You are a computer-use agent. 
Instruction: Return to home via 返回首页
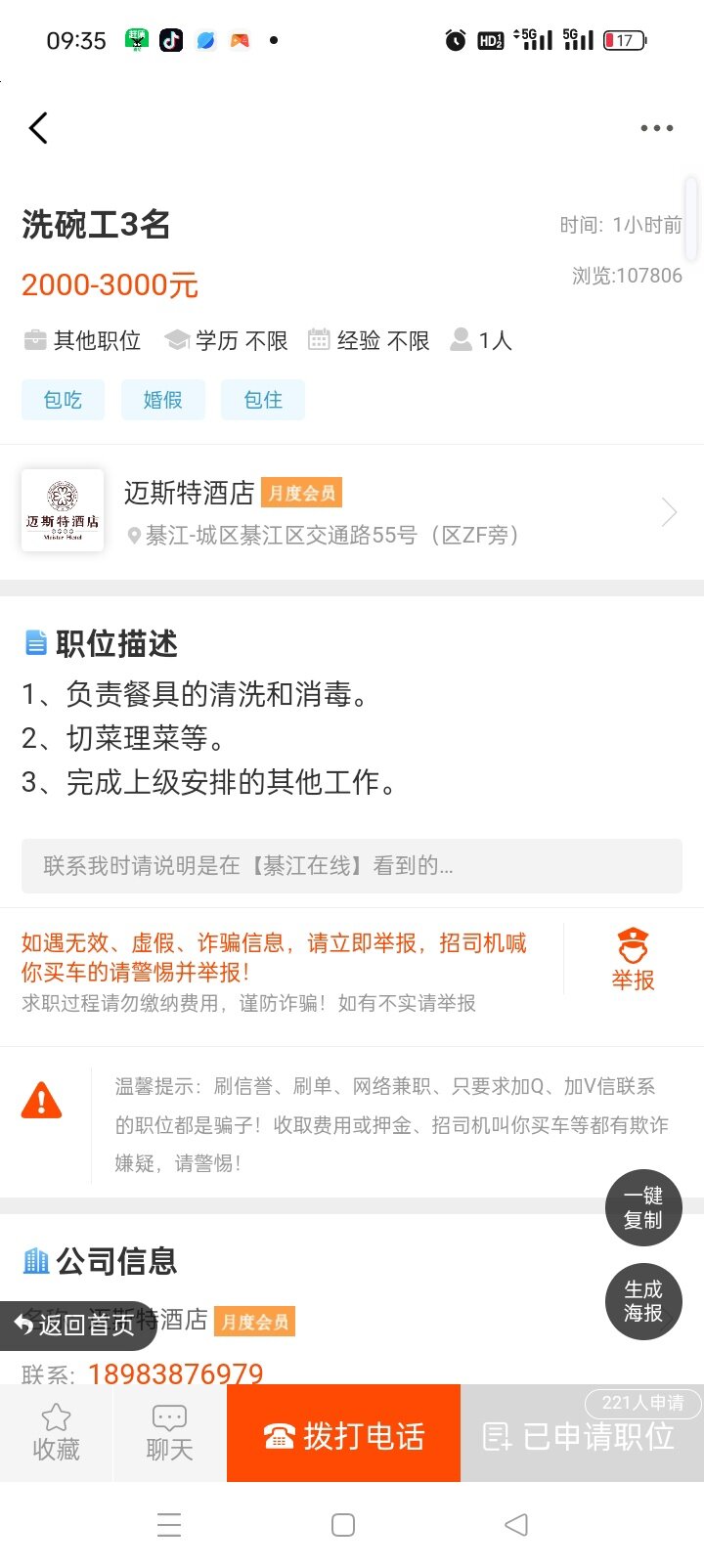75,1325
